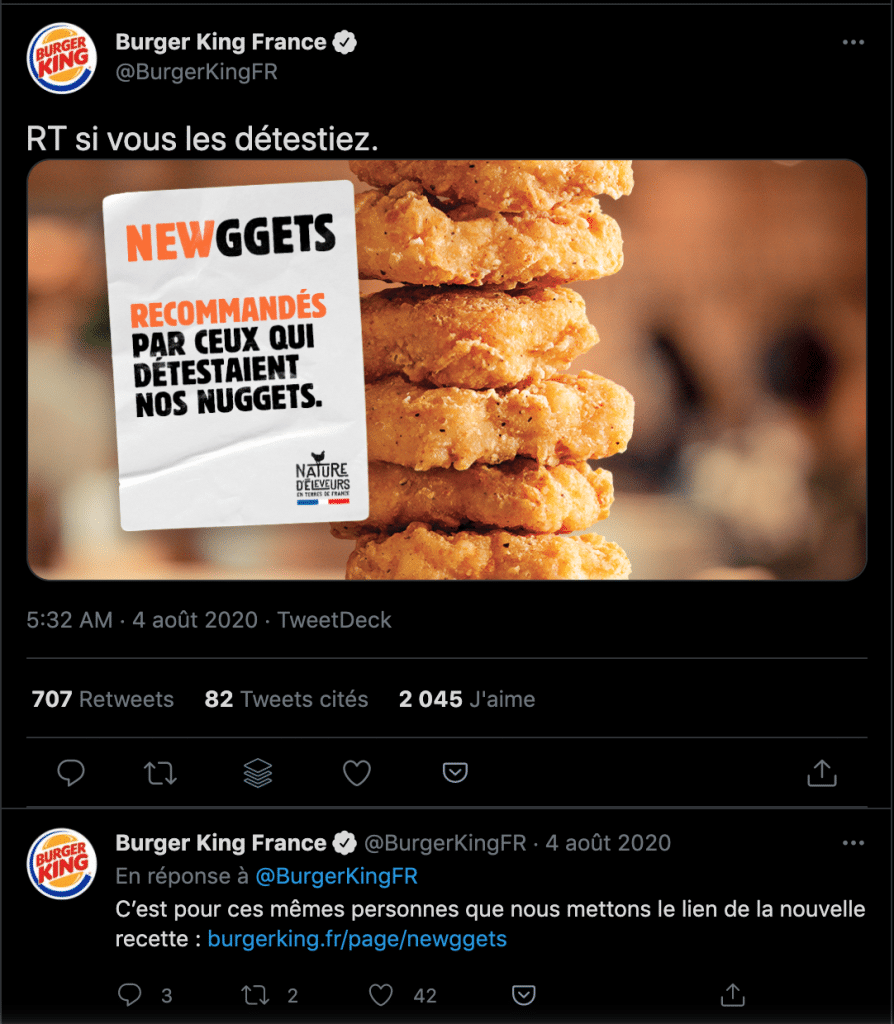Open the main tweet's overflow menu
The height and width of the screenshot is (1024, 894).
click(852, 43)
